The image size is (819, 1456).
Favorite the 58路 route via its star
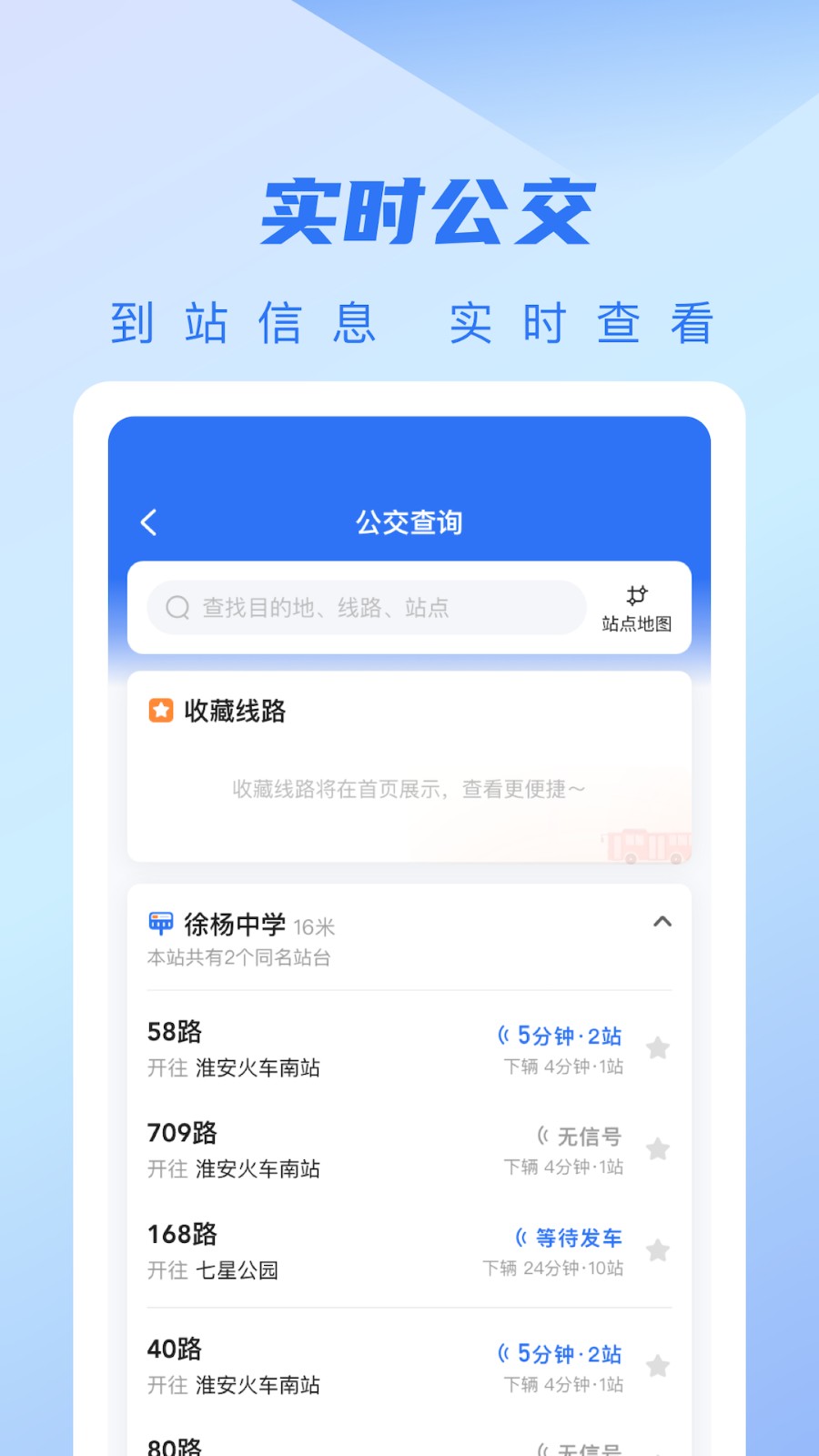coord(658,1048)
